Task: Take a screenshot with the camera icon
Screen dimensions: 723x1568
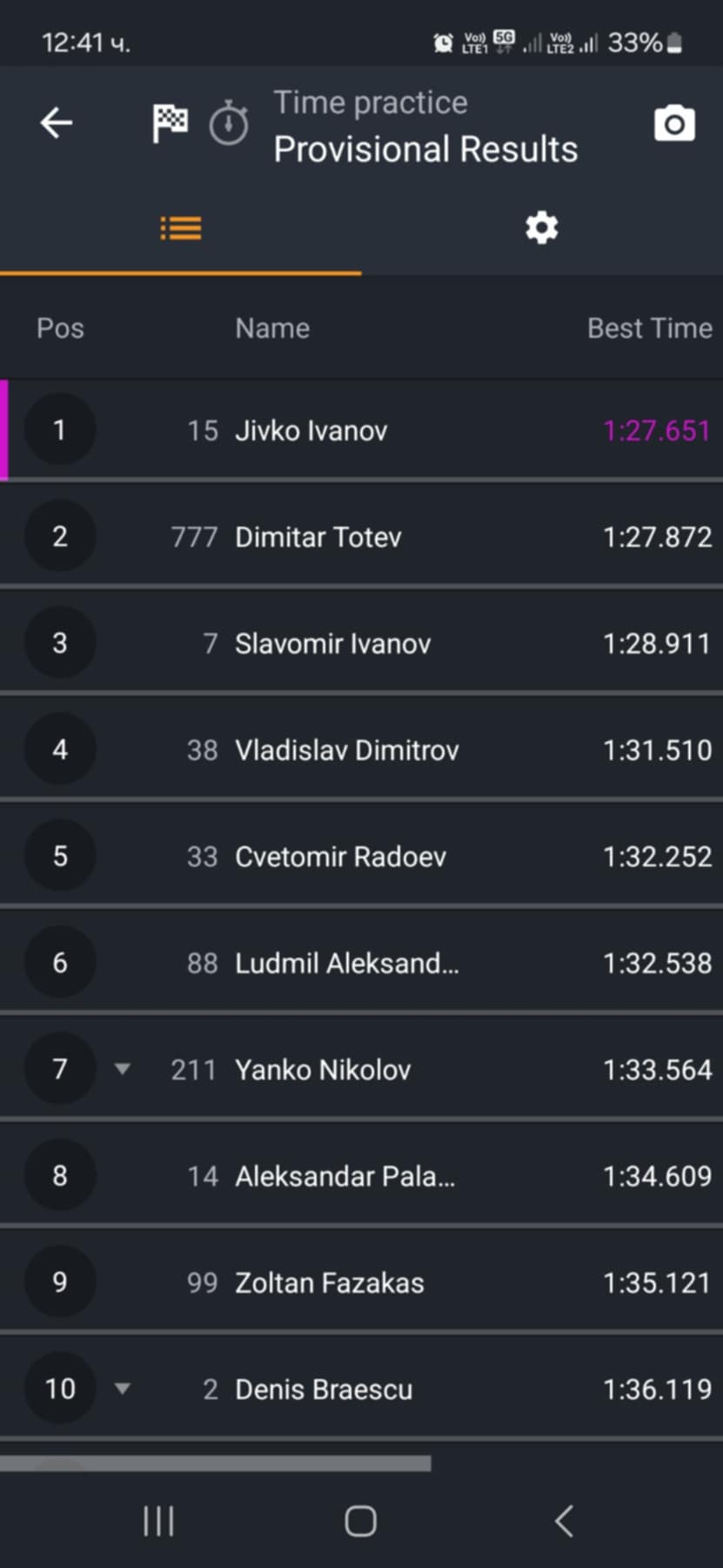Action: tap(674, 124)
